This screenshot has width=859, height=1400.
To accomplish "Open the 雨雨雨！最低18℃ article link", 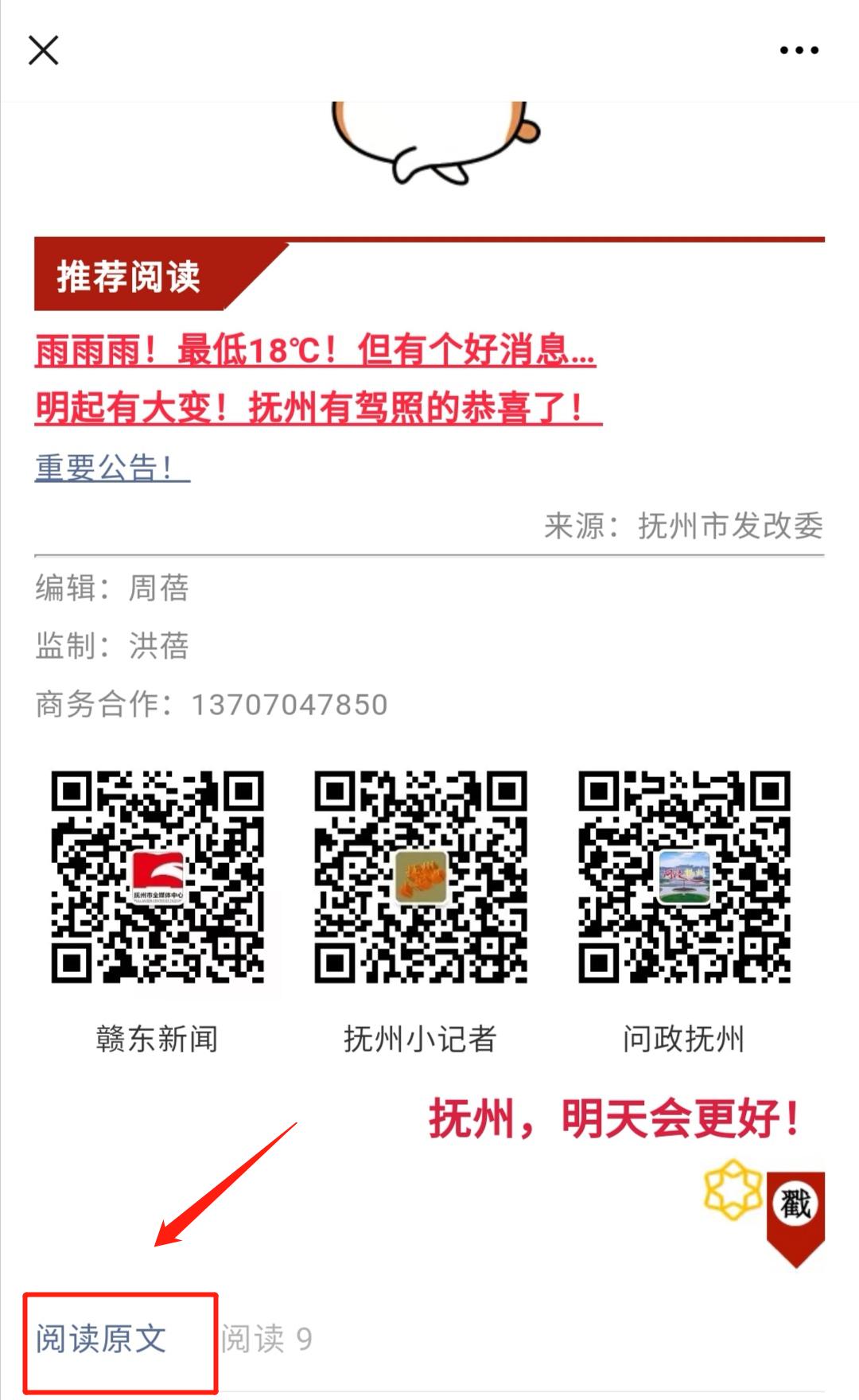I will (315, 350).
